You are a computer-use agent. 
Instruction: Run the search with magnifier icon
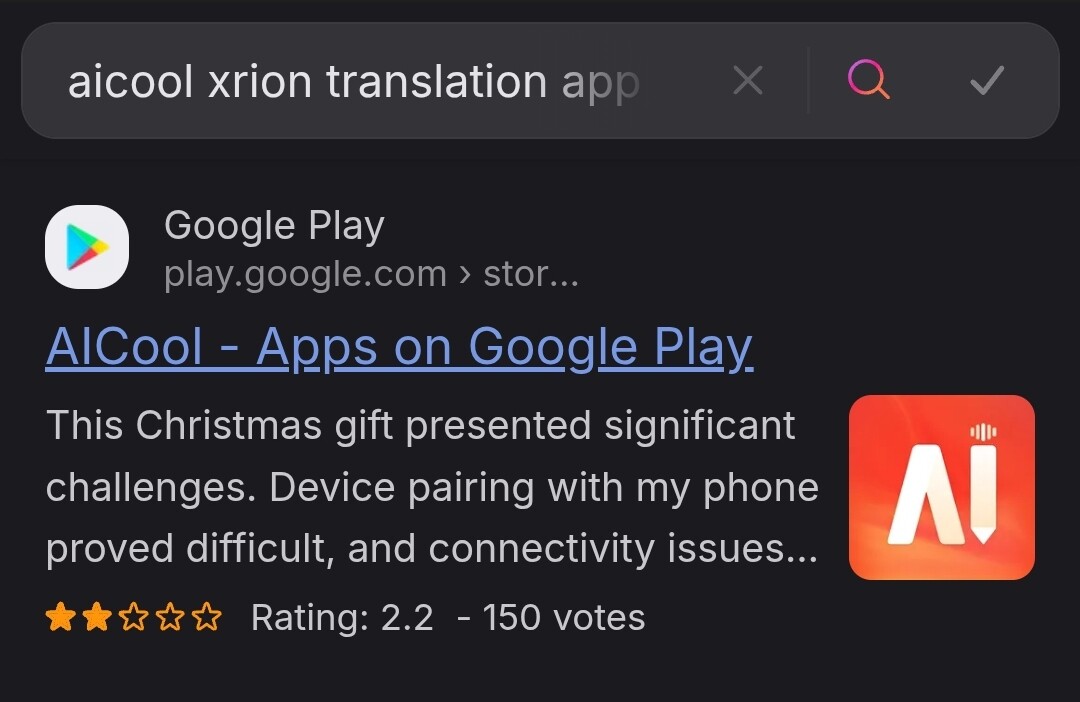[868, 80]
